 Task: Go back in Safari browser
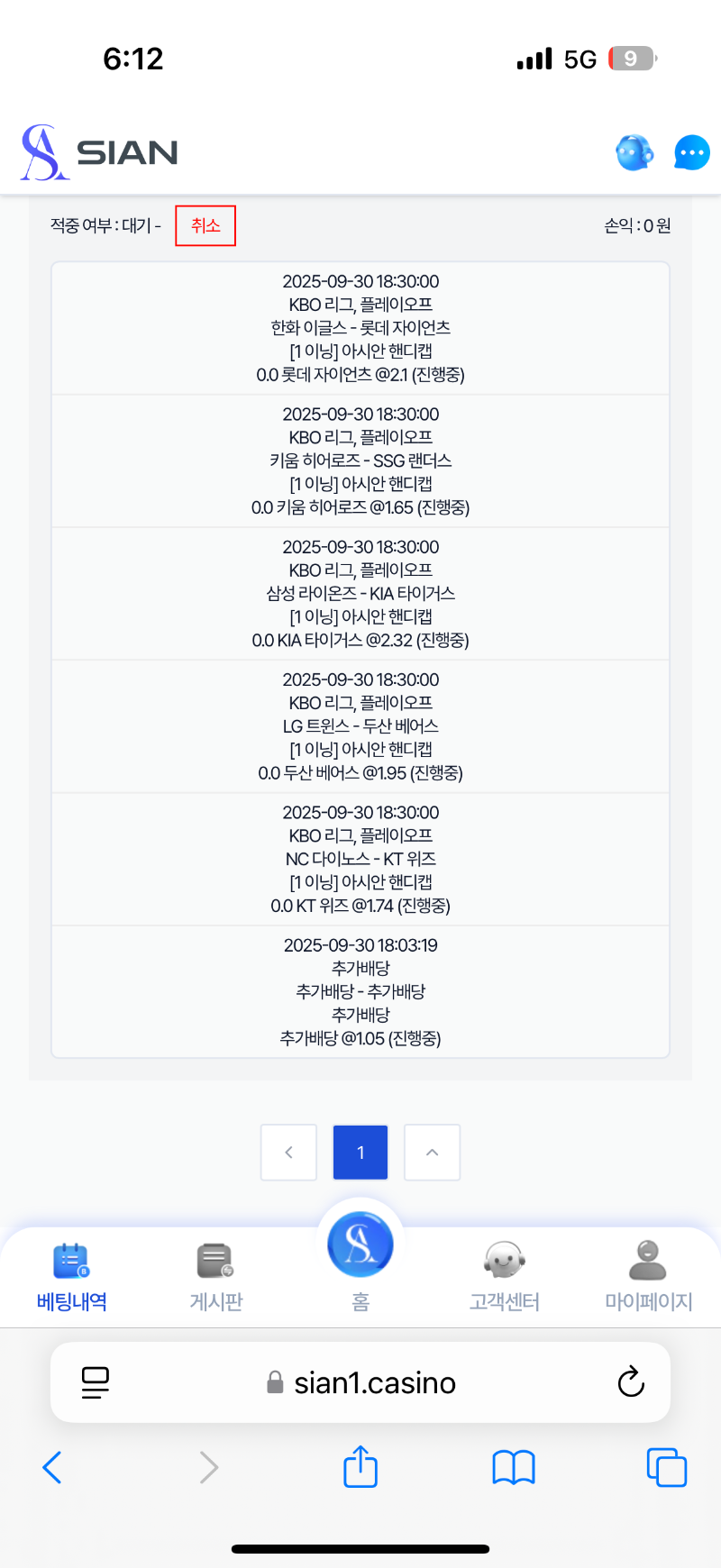coord(52,1468)
